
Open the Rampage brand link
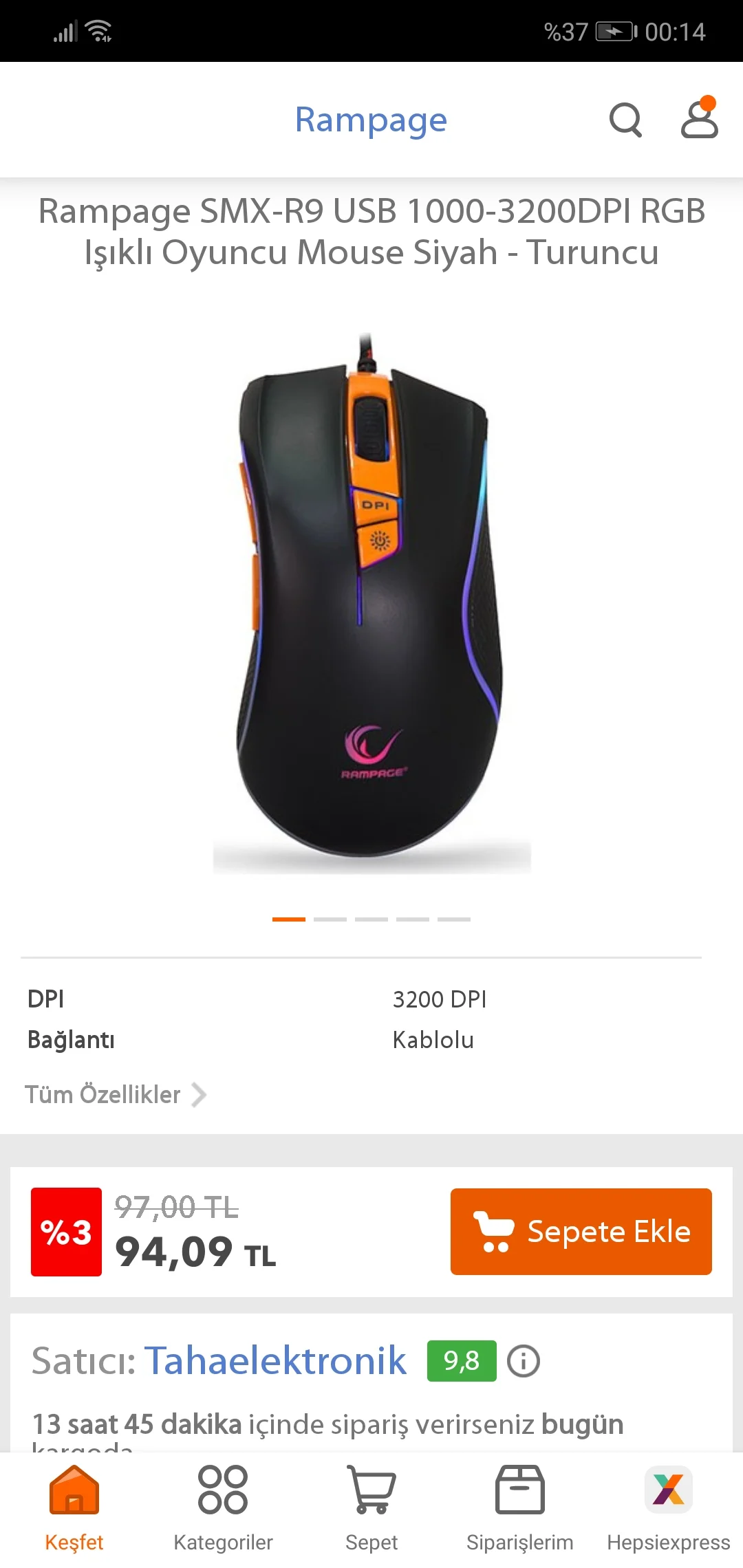[x=371, y=120]
